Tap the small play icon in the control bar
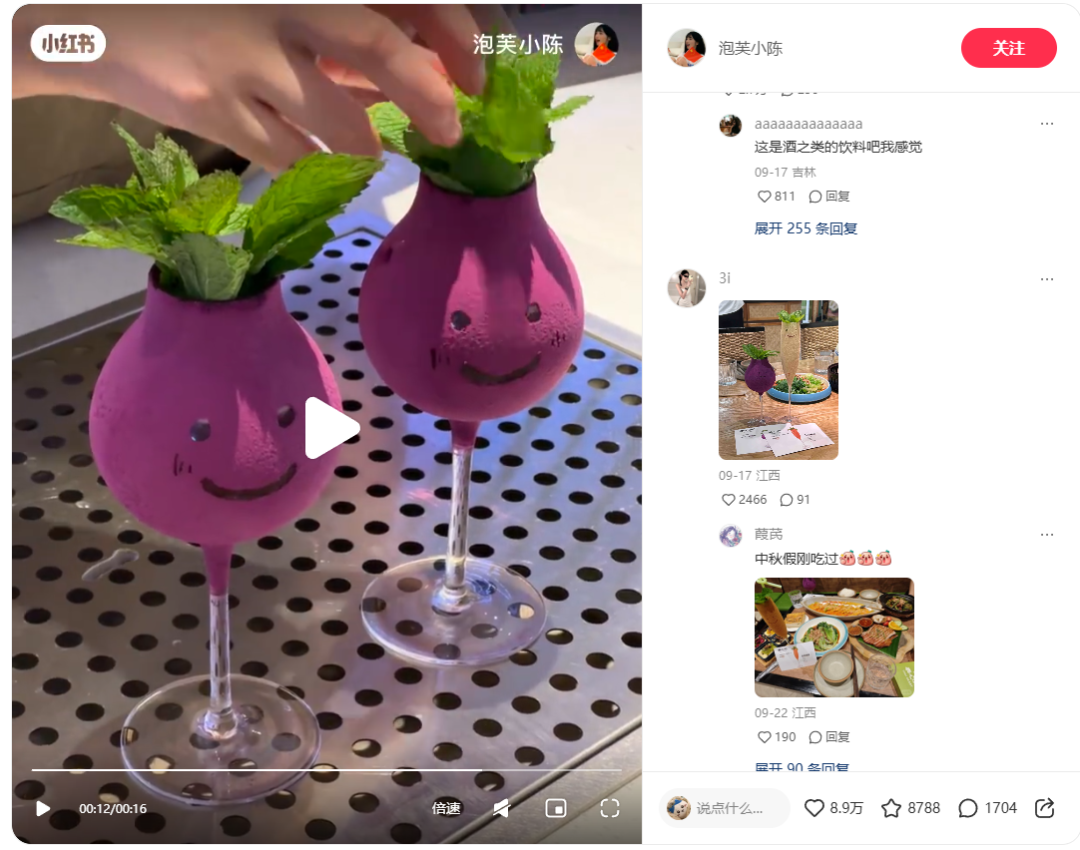Image resolution: width=1080 pixels, height=850 pixels. [x=43, y=808]
